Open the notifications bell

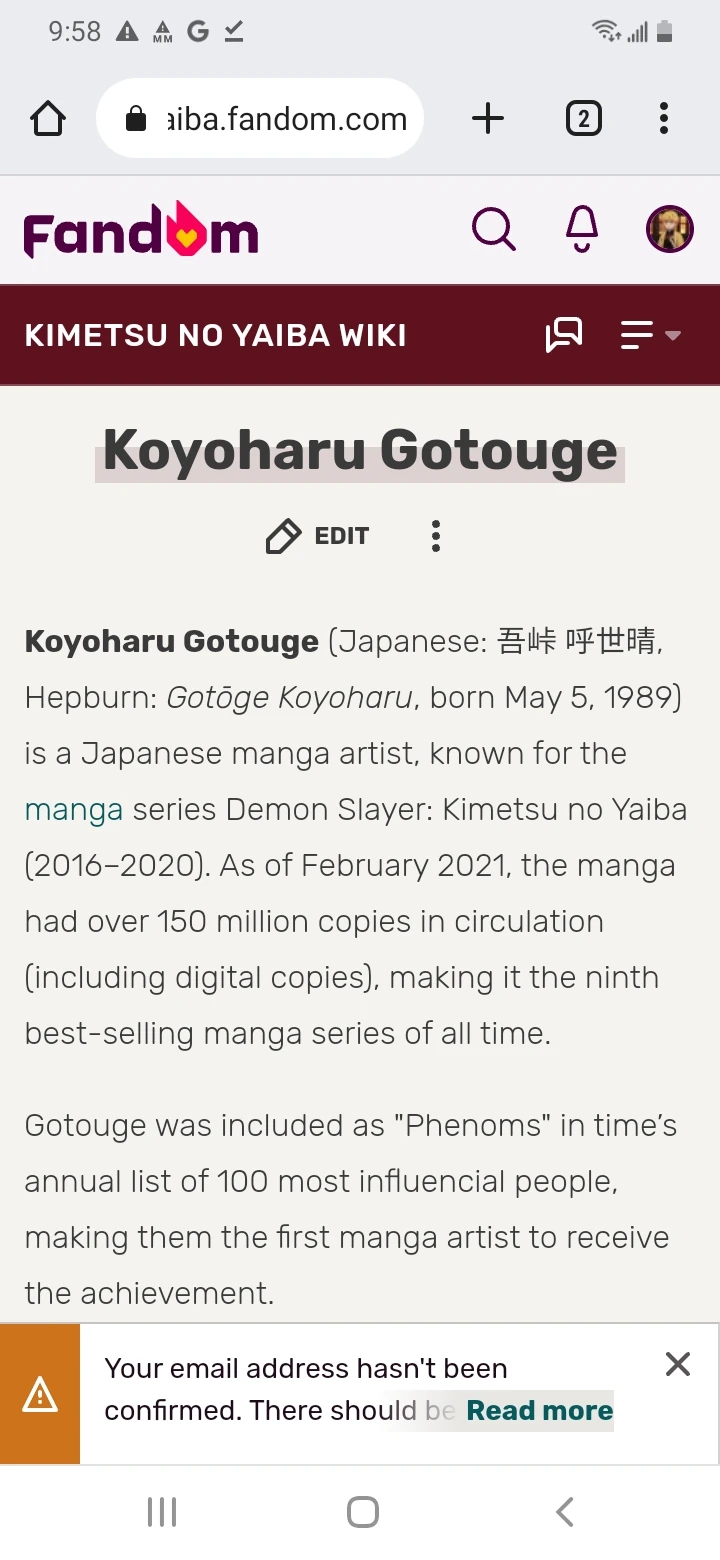[581, 230]
